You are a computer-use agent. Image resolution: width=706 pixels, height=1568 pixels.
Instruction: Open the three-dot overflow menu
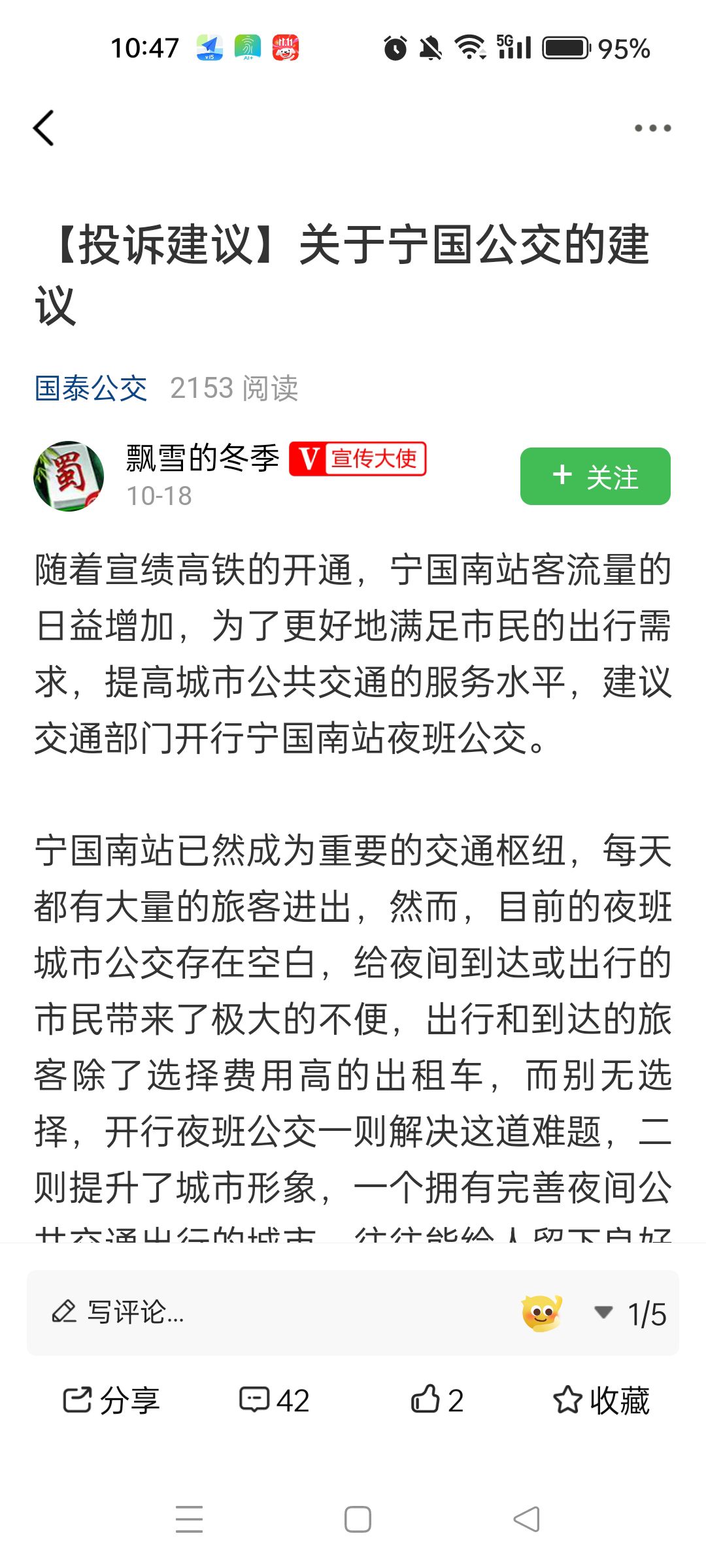(x=652, y=128)
